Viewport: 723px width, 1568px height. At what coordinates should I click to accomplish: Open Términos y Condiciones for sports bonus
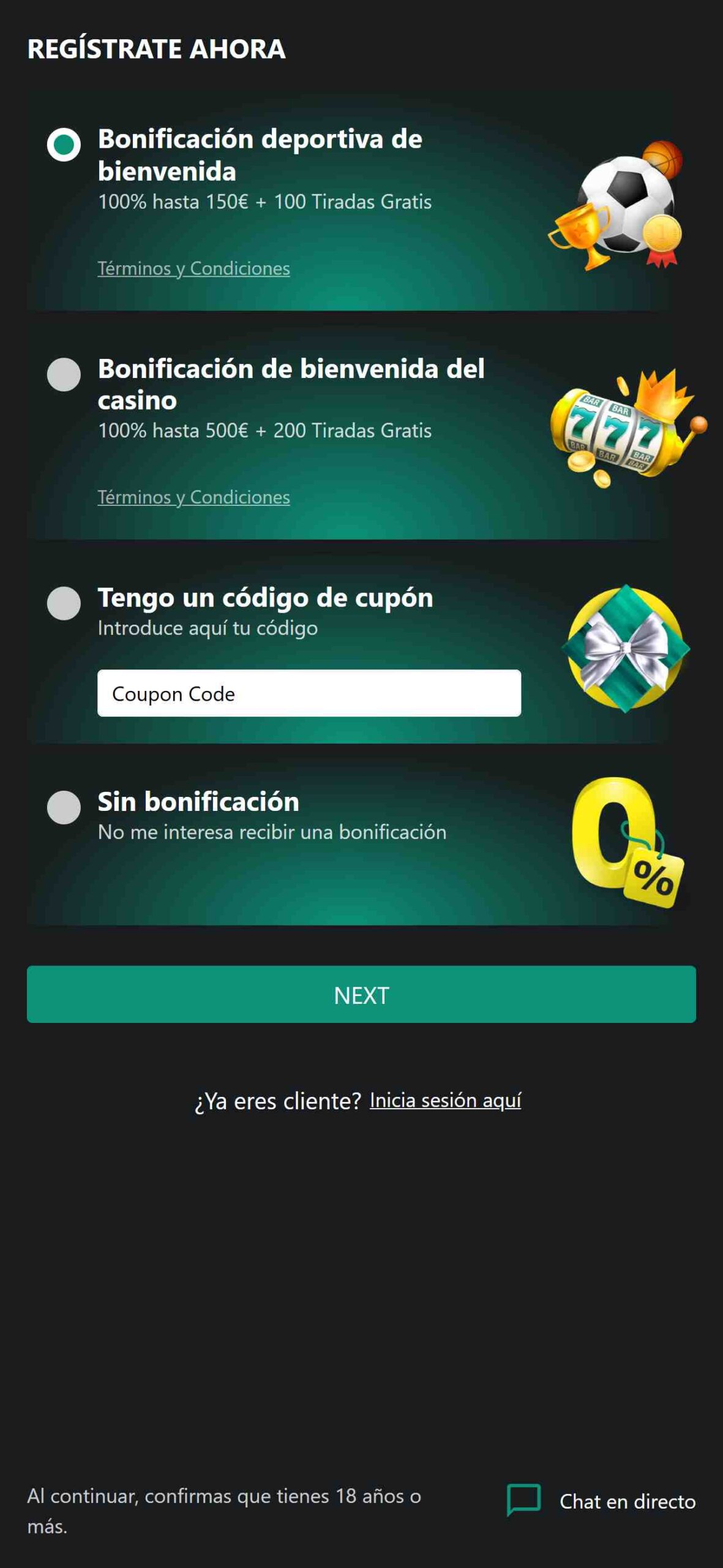coord(193,268)
